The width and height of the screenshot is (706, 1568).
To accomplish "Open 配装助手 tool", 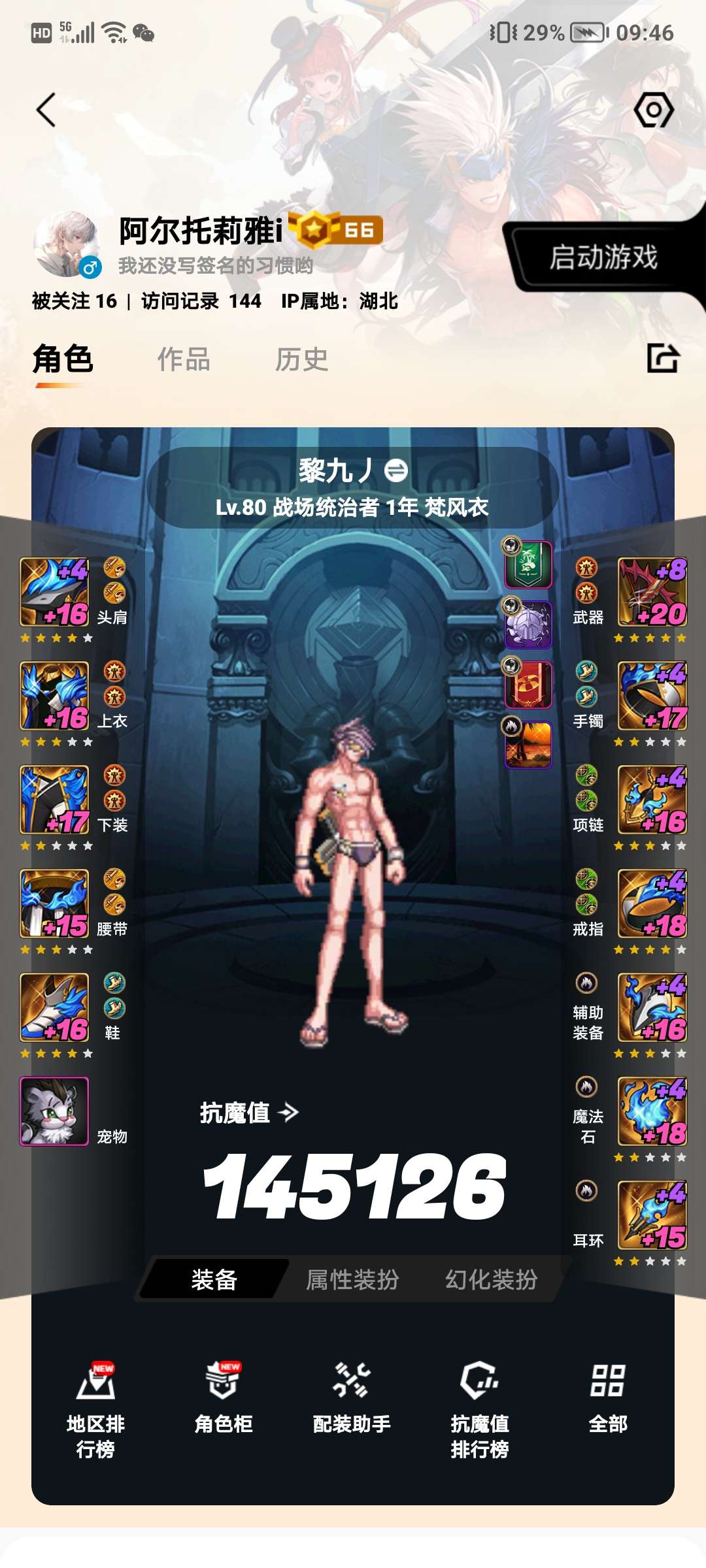I will coord(352,1399).
